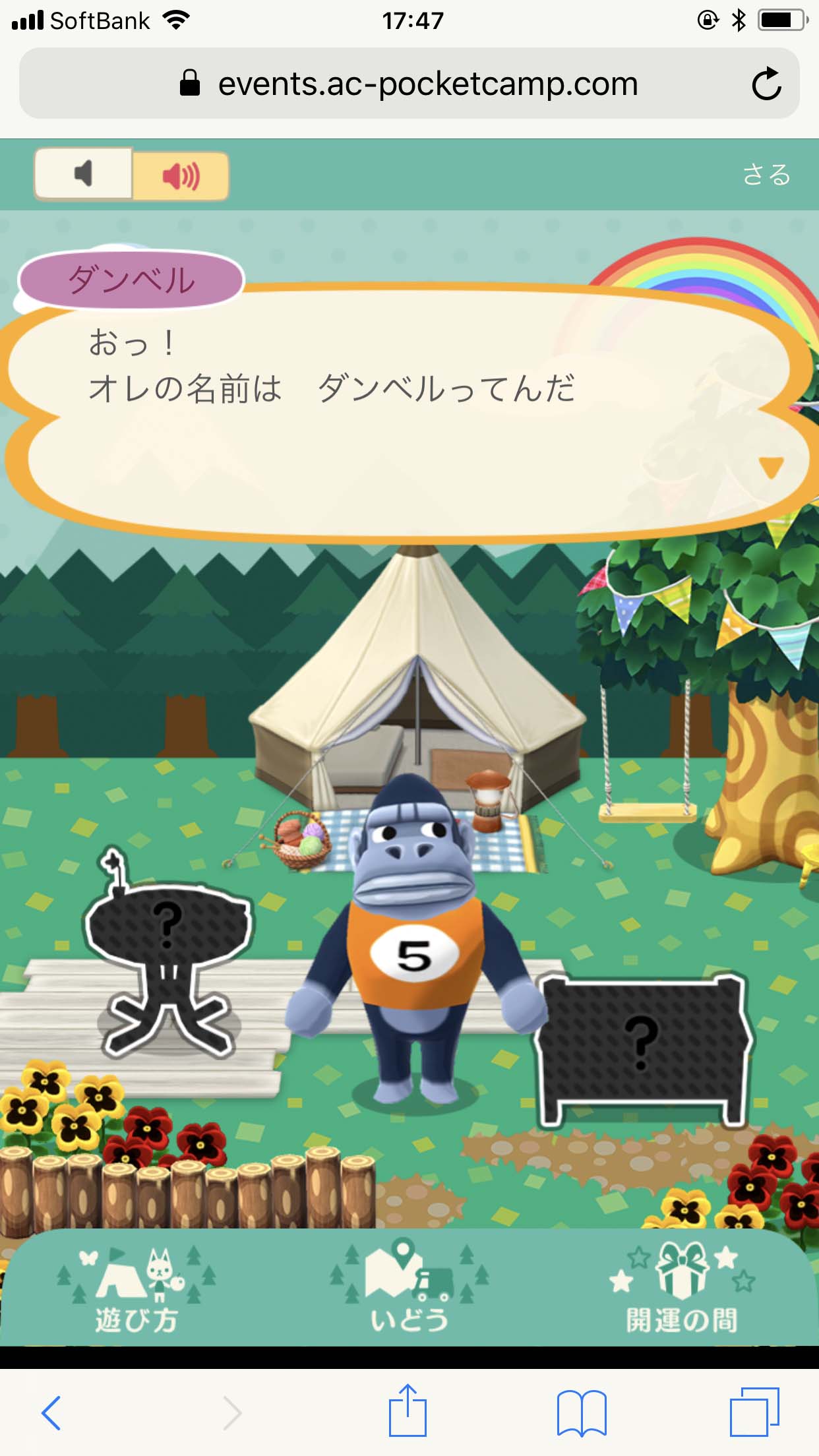The image size is (819, 1456).
Task: Turn sound on with the red speaker button
Action: (x=181, y=176)
